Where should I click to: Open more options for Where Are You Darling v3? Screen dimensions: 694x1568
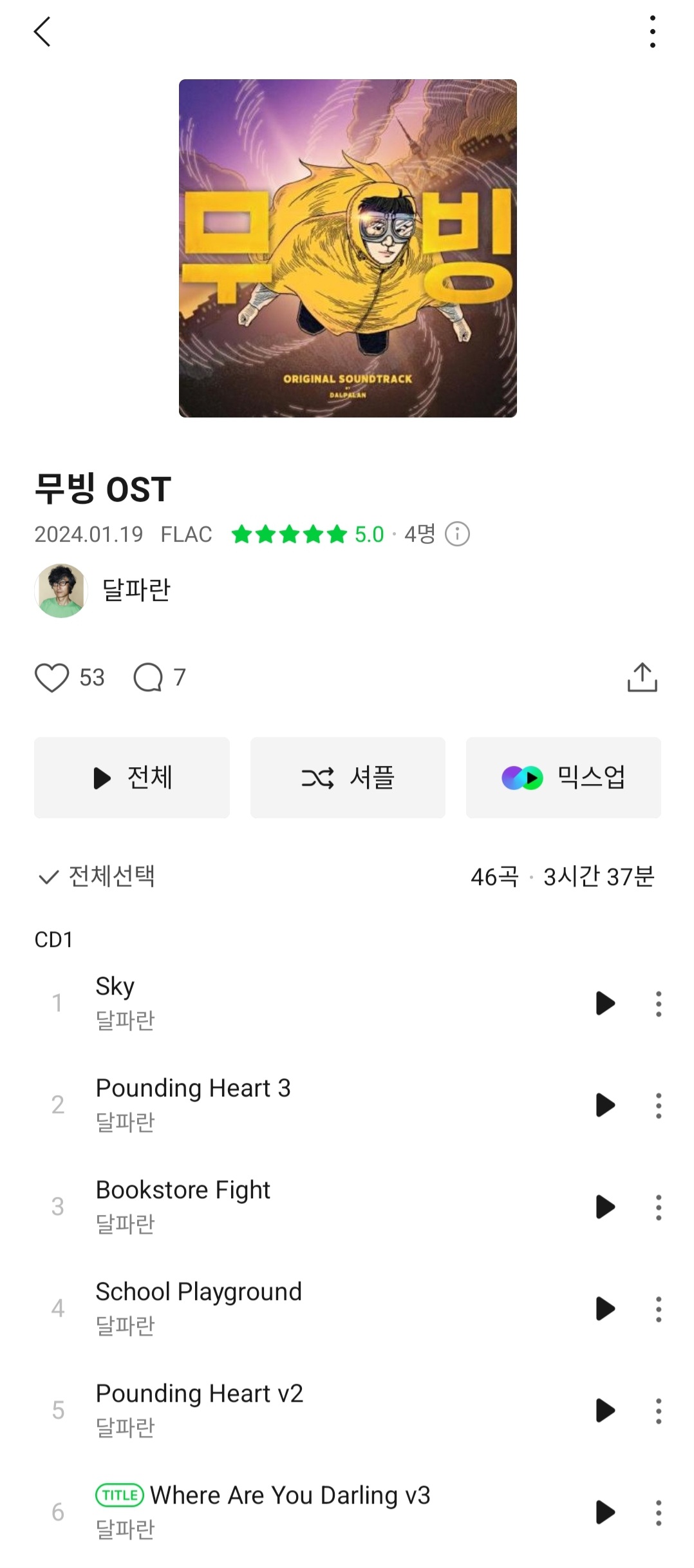(x=658, y=1513)
